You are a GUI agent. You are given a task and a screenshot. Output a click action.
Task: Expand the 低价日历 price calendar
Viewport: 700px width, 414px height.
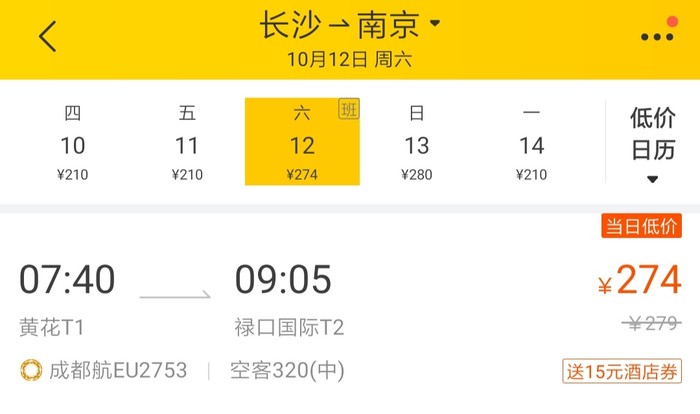652,144
